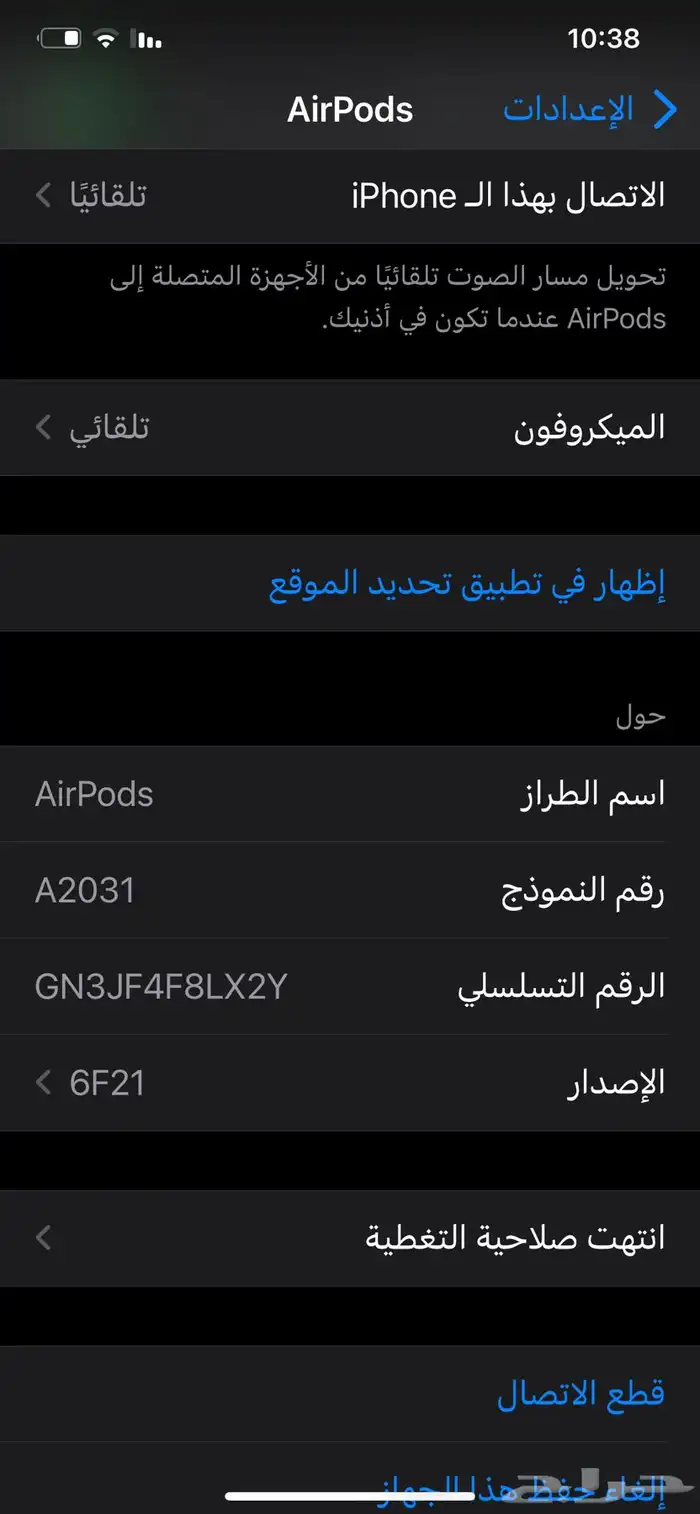The height and width of the screenshot is (1514, 700).
Task: Tap إظهار في تطبيق تحديد الموقع
Action: click(468, 584)
